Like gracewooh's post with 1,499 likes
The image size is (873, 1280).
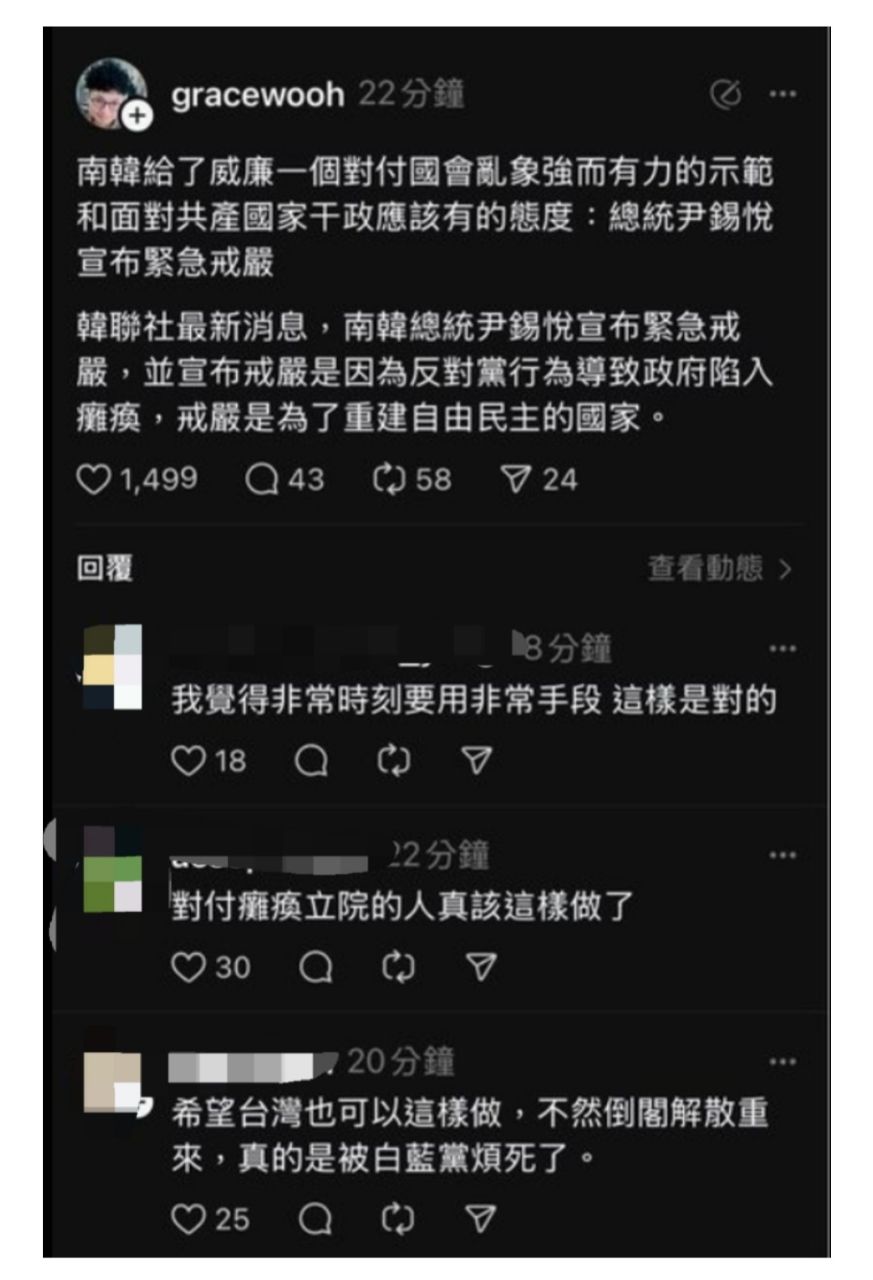tap(93, 480)
